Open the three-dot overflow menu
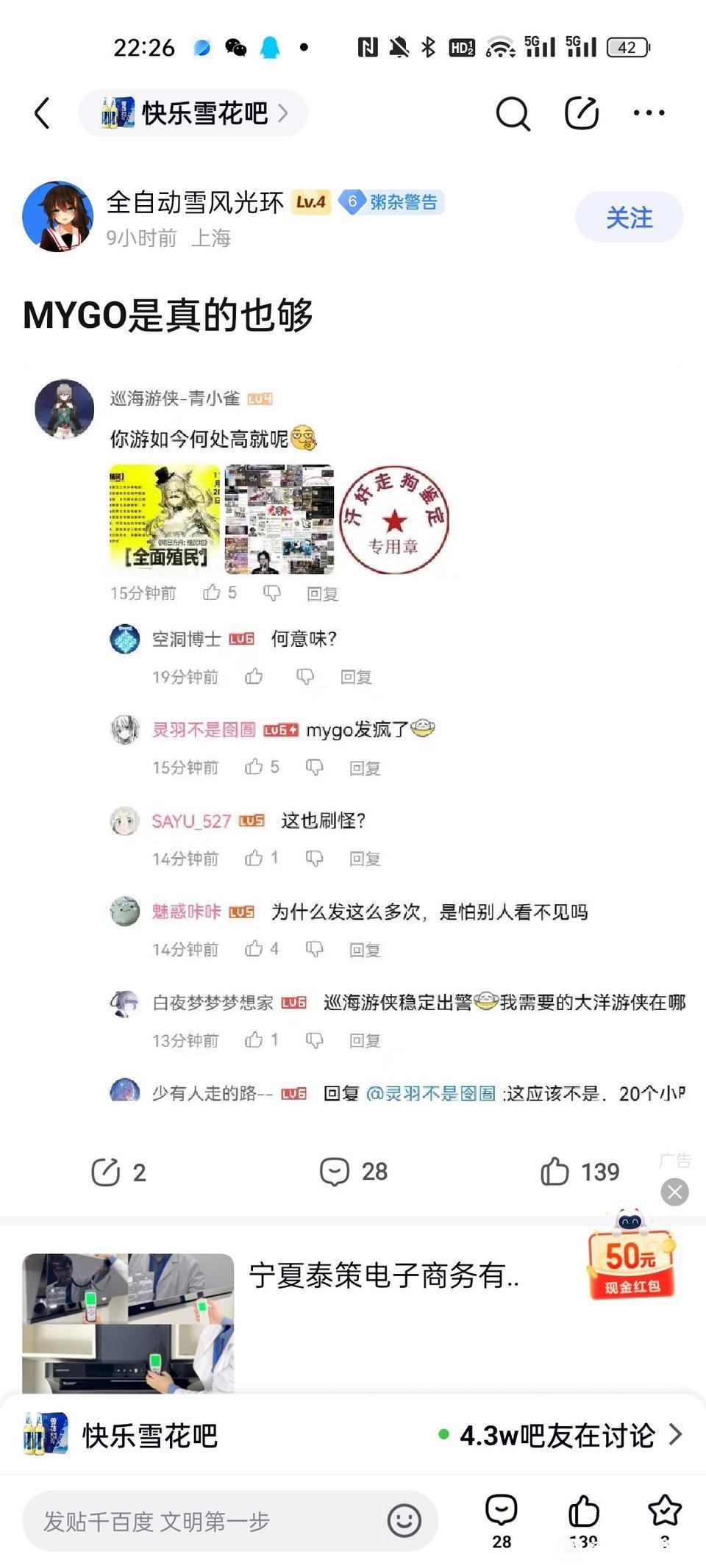Viewport: 706px width, 1568px height. coord(649,113)
